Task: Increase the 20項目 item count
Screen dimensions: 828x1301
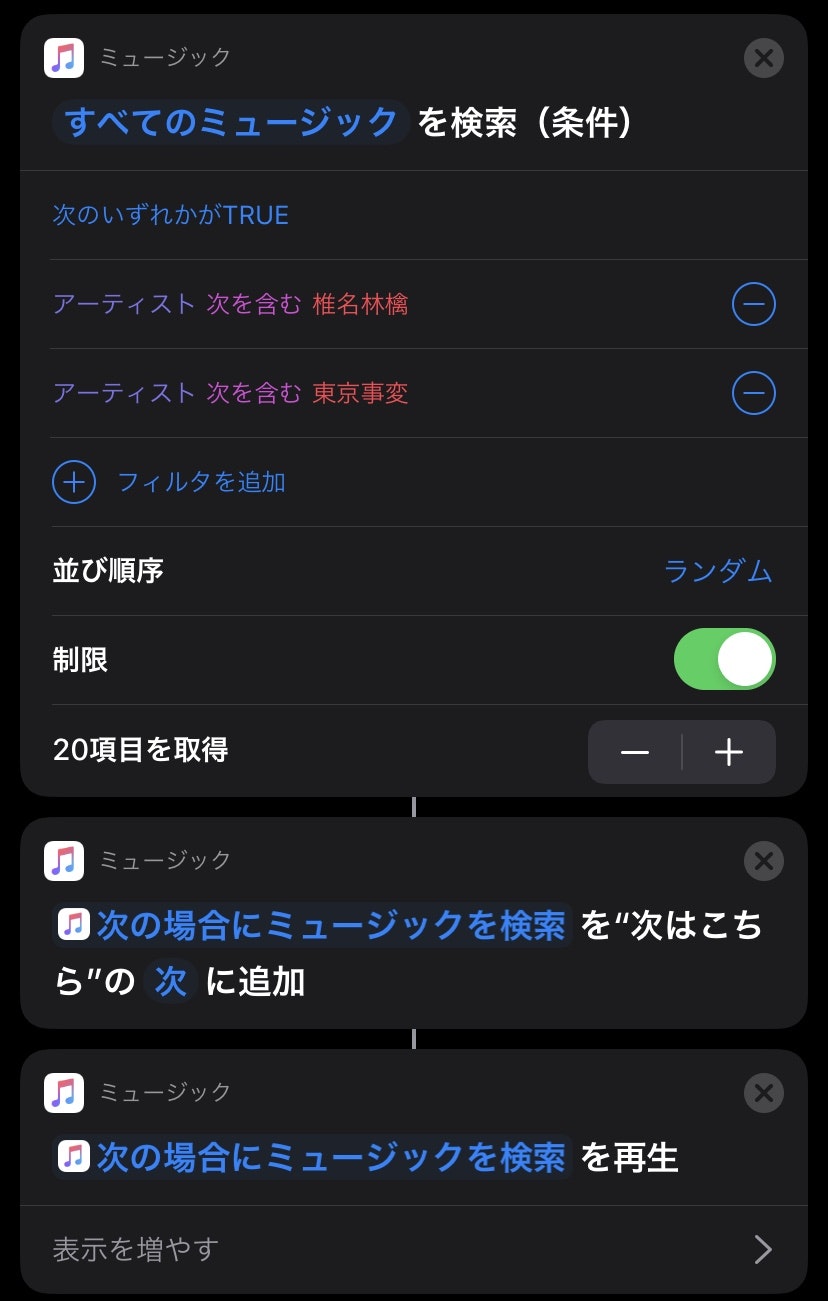Action: [729, 752]
